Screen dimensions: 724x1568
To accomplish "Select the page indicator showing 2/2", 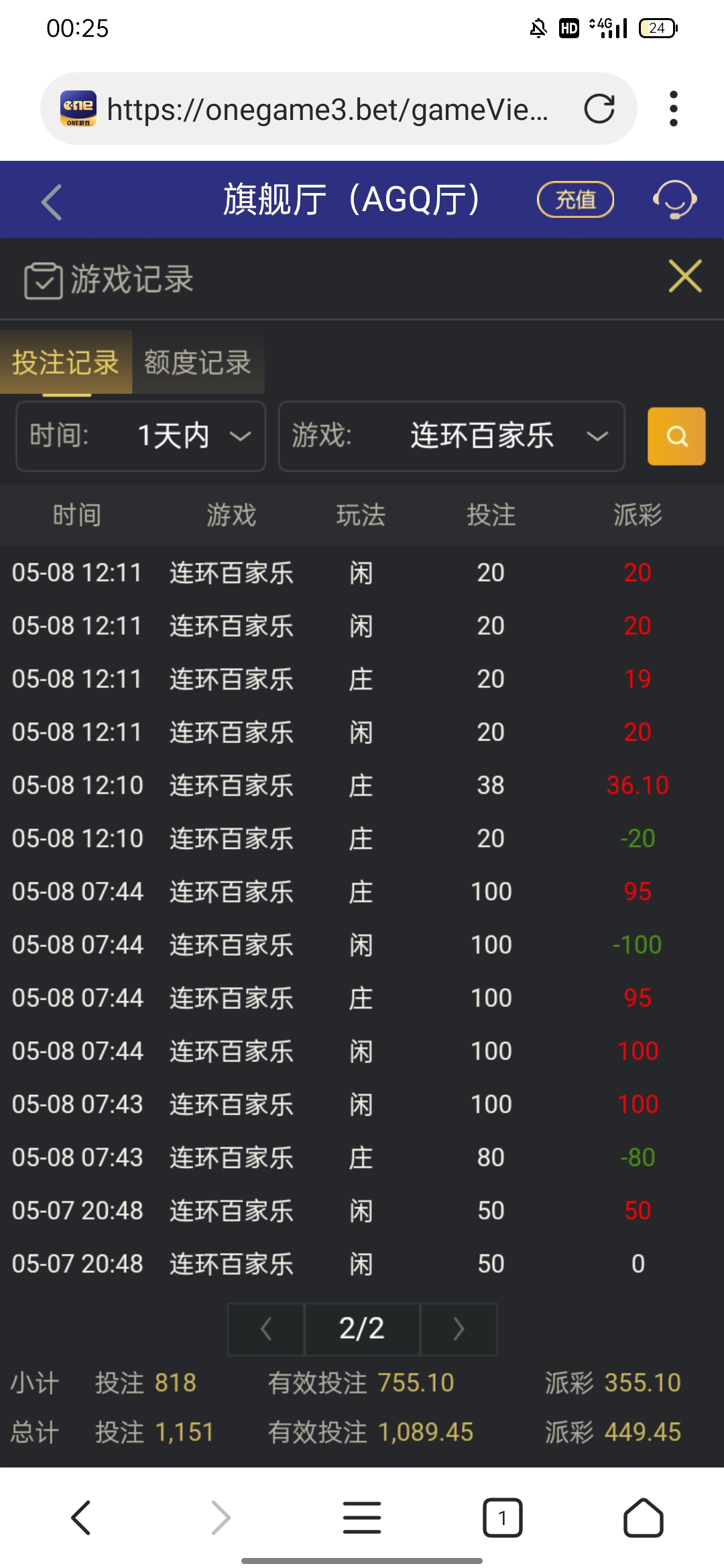I will coord(361,1329).
